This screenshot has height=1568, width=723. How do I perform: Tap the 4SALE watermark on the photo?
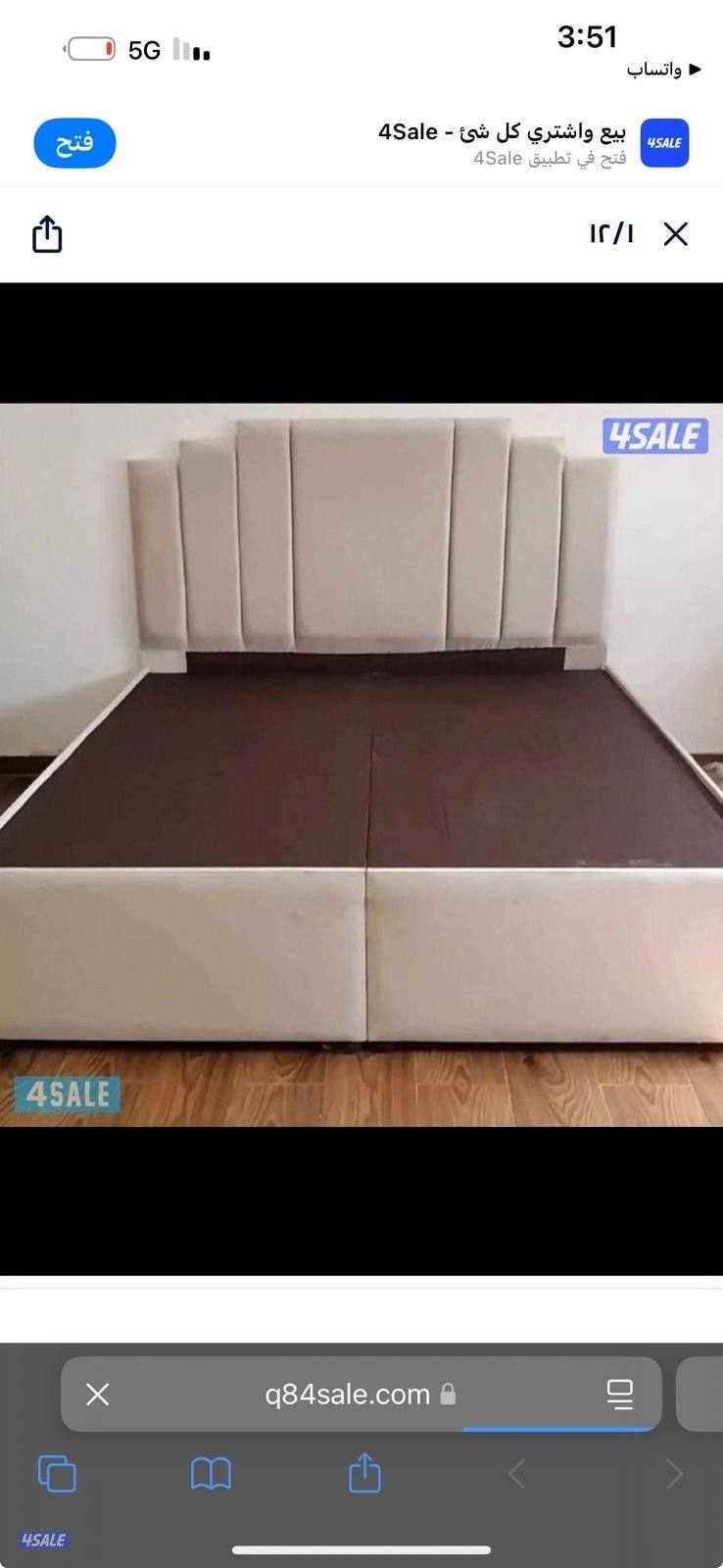[653, 436]
